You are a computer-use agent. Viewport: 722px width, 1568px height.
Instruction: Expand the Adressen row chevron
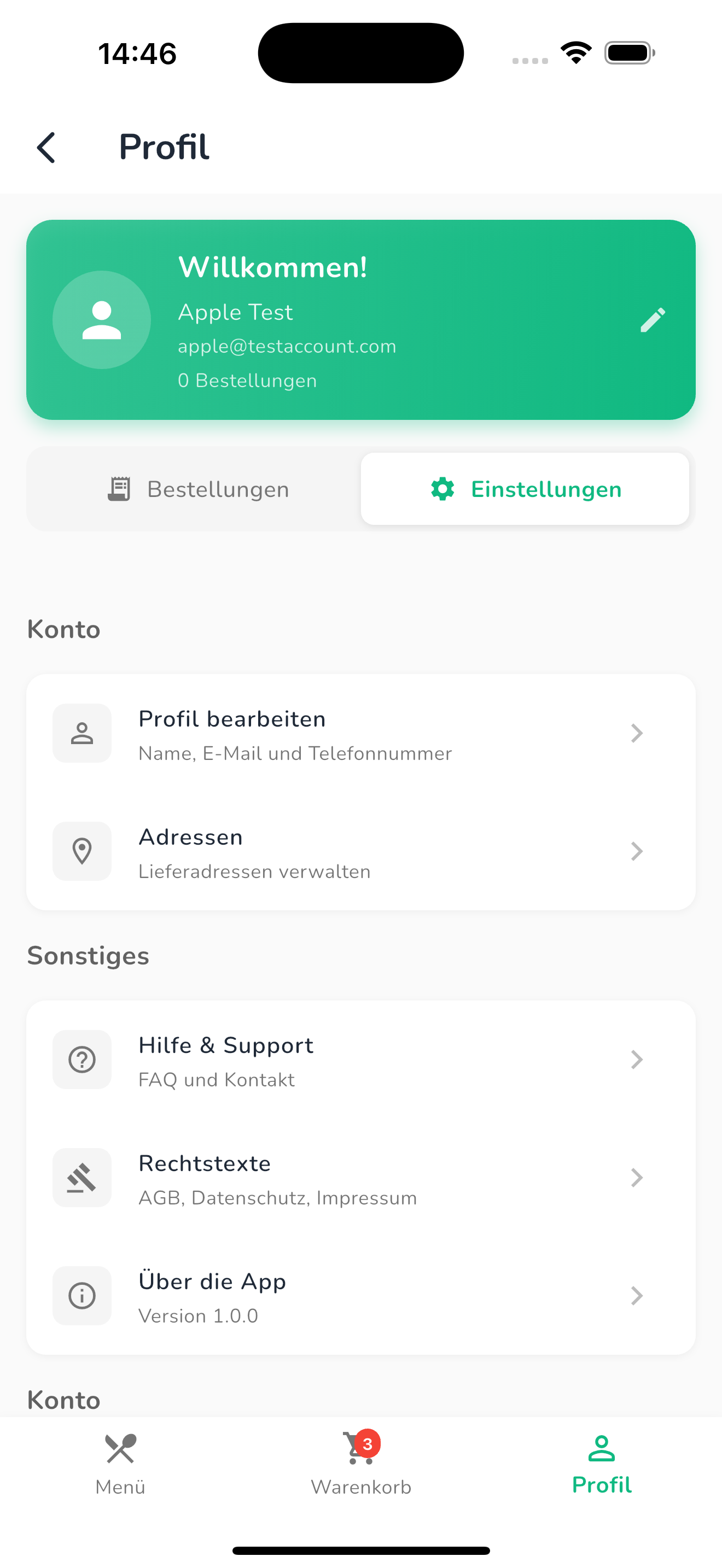pyautogui.click(x=637, y=852)
